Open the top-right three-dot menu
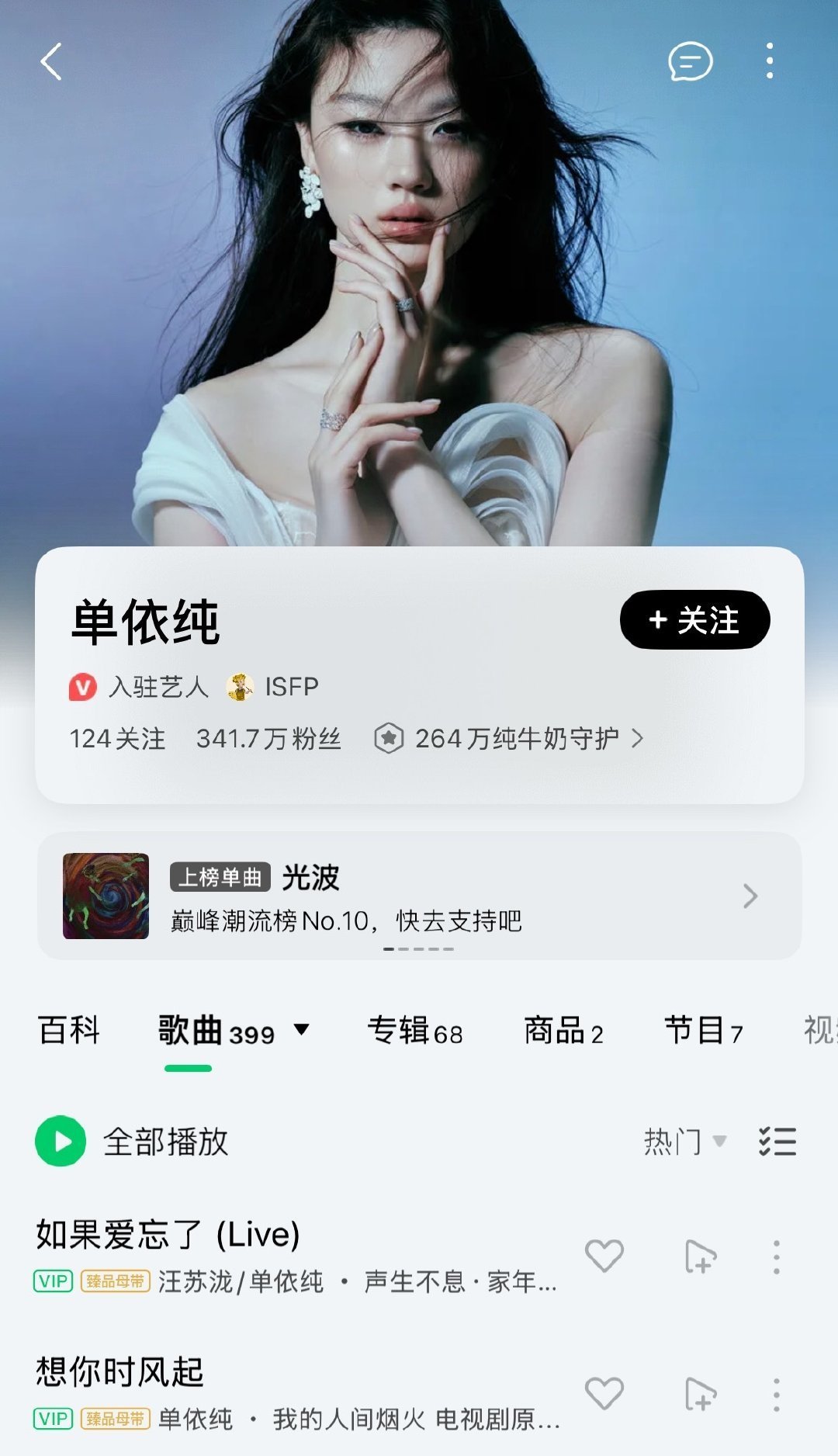 [769, 62]
